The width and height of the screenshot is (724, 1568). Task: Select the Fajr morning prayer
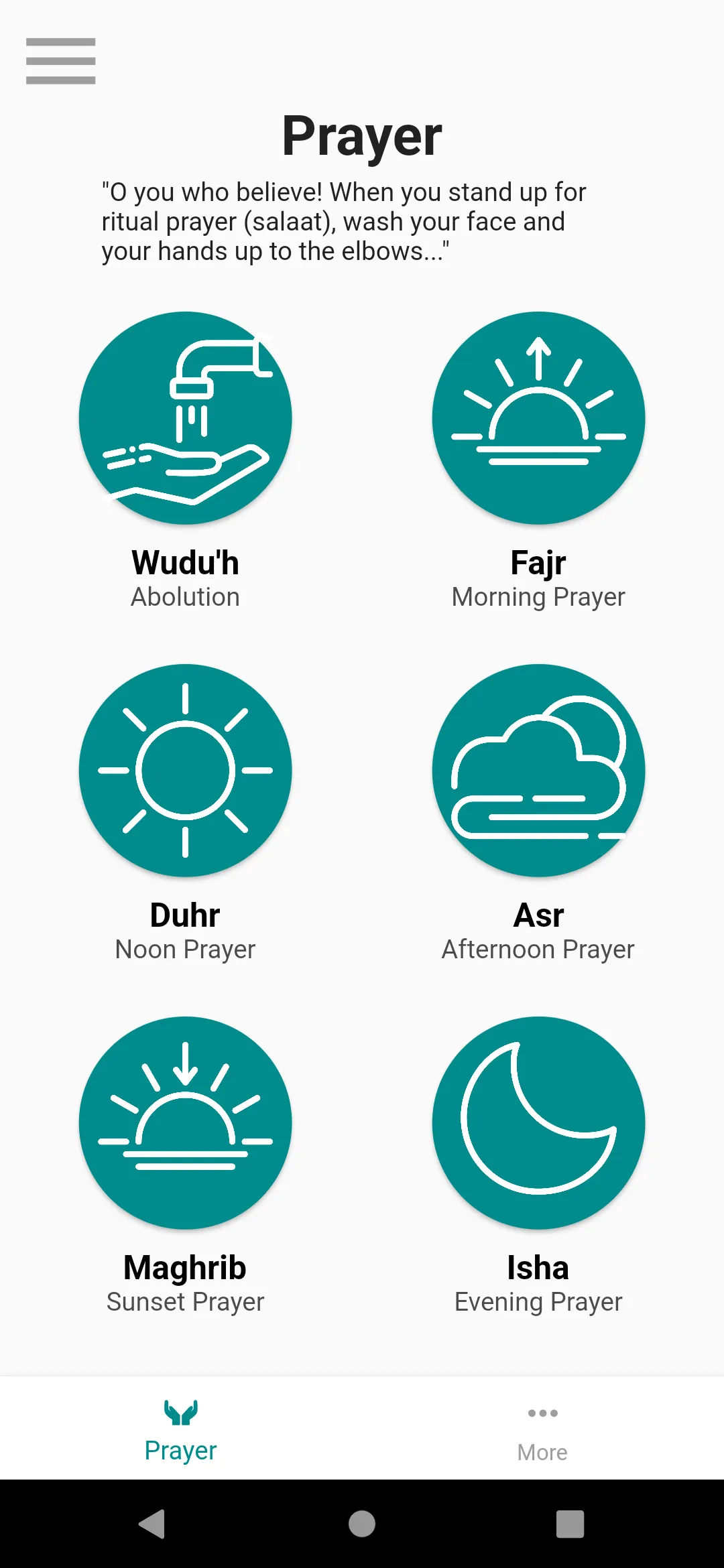point(538,418)
